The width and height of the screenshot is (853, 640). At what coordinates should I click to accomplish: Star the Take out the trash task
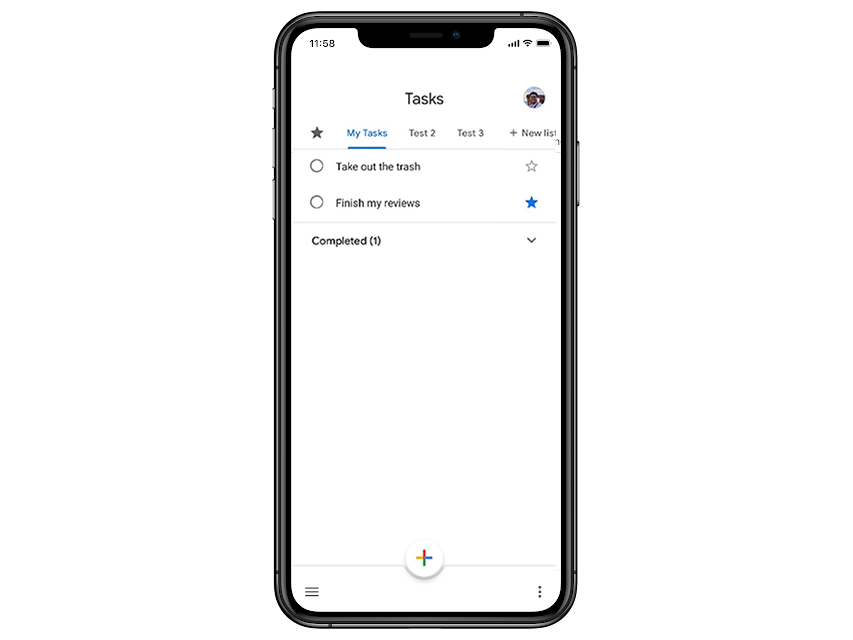[531, 166]
